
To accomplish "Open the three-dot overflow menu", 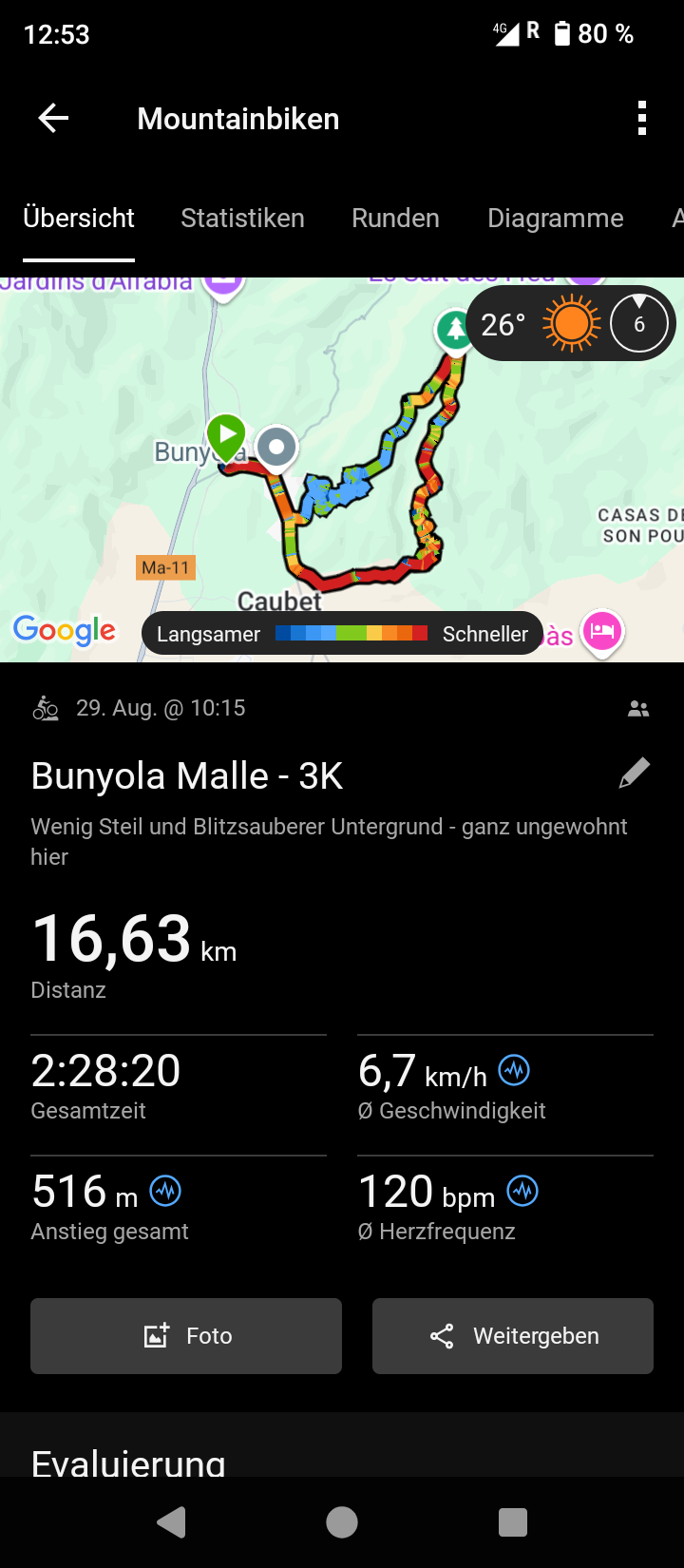I will [642, 119].
